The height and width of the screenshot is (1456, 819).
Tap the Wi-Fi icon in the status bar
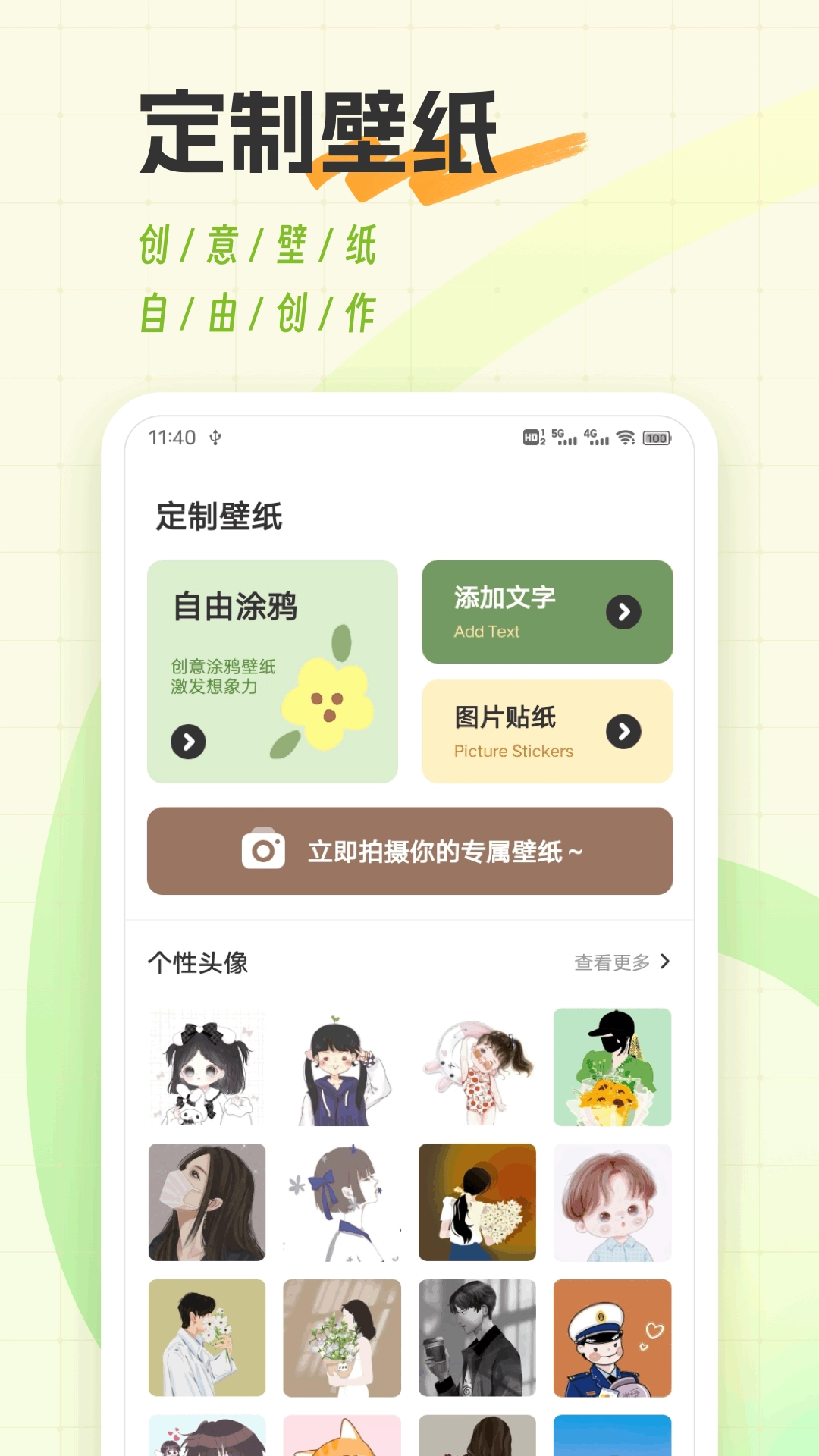(626, 438)
